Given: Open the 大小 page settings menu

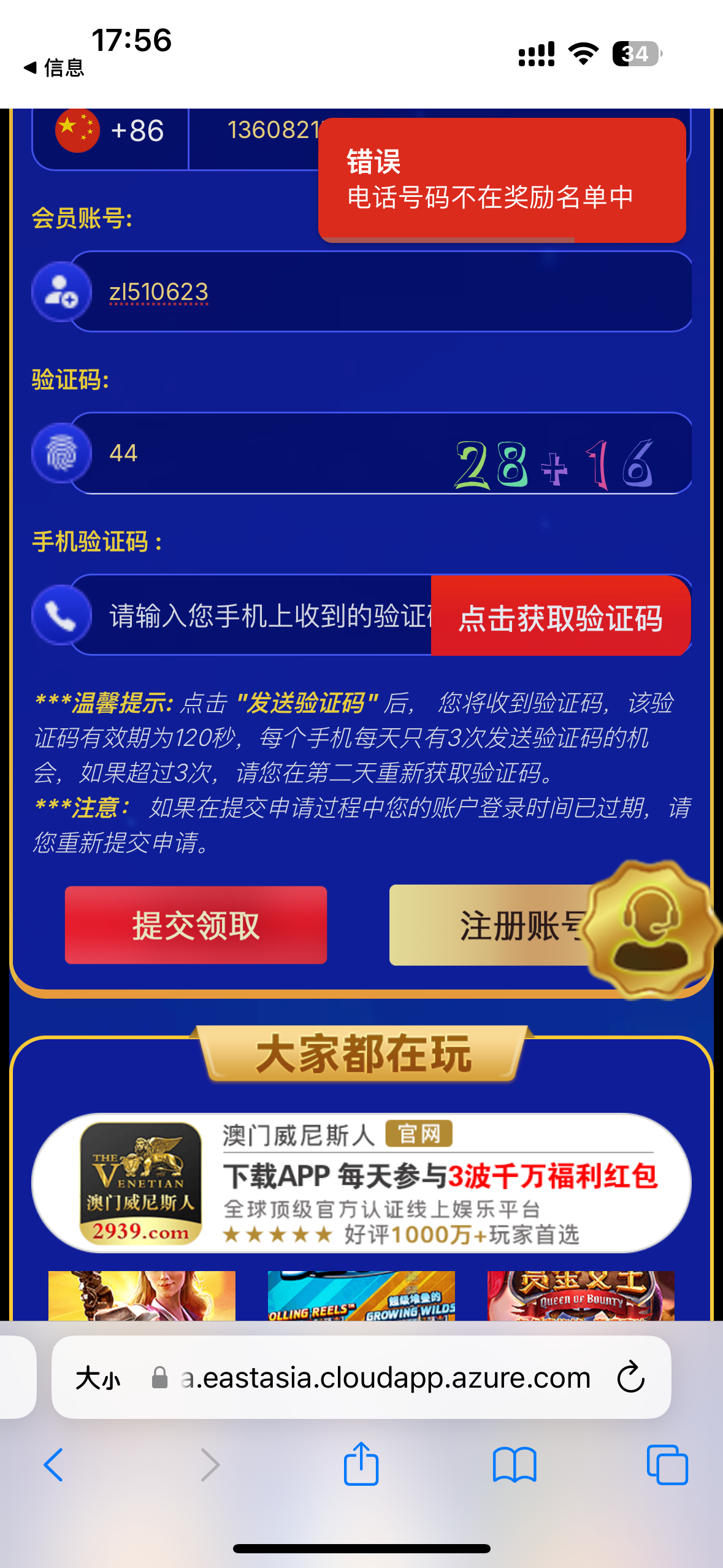Looking at the screenshot, I should [98, 1378].
